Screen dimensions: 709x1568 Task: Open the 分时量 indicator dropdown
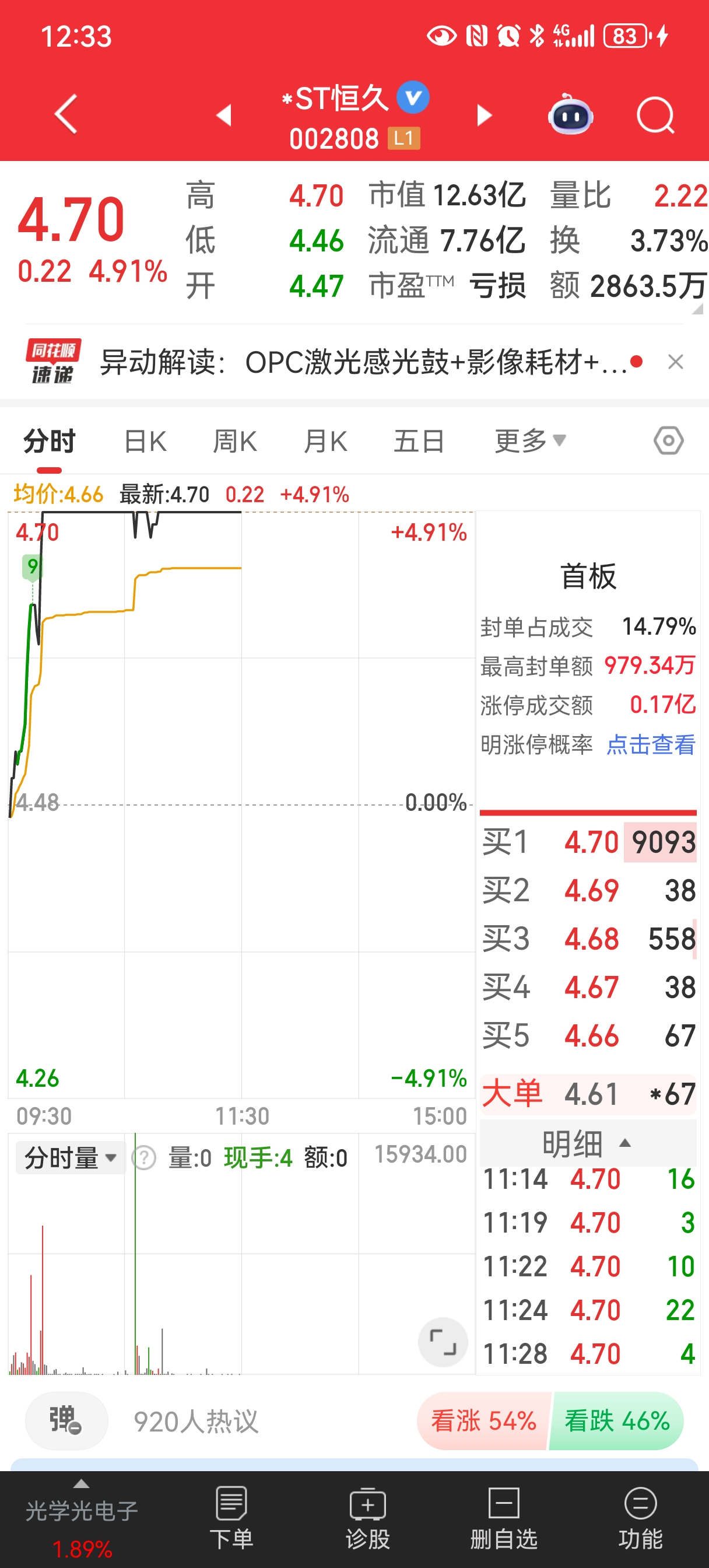(x=70, y=1158)
